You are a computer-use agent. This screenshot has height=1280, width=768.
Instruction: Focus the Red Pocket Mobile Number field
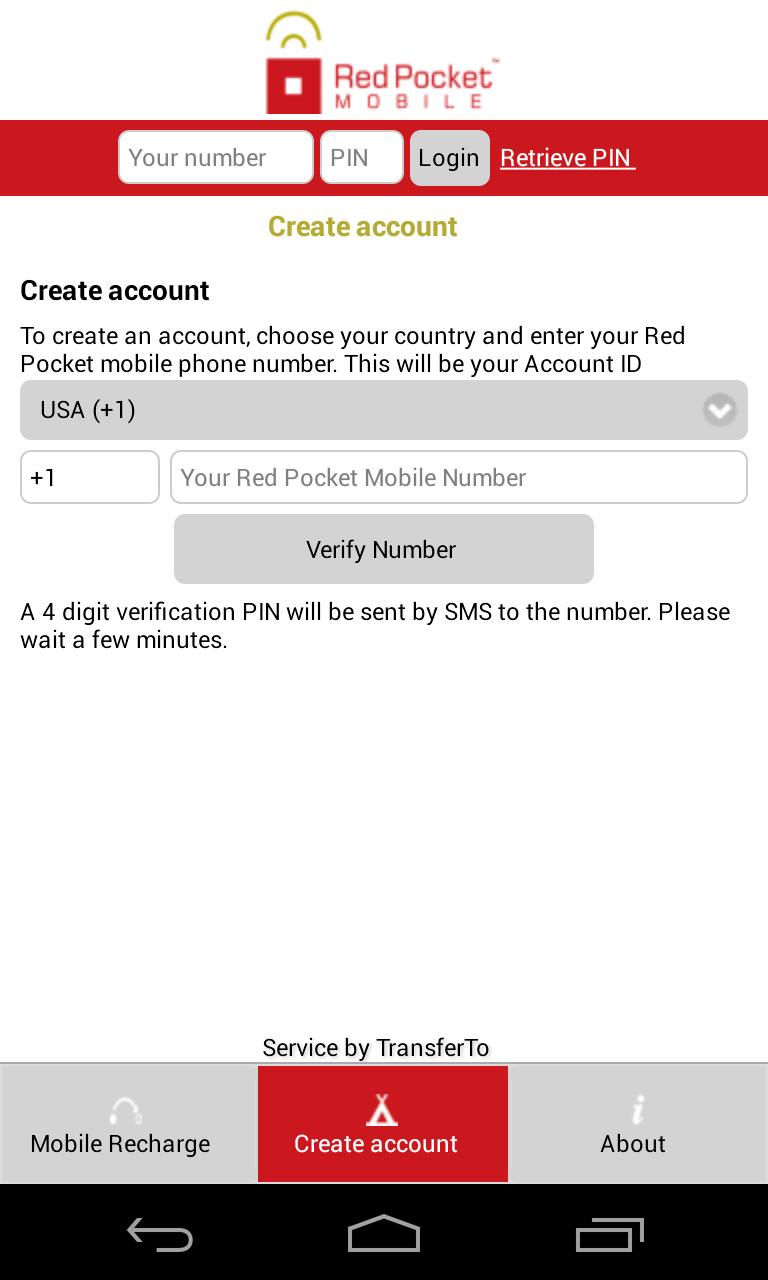pyautogui.click(x=458, y=477)
